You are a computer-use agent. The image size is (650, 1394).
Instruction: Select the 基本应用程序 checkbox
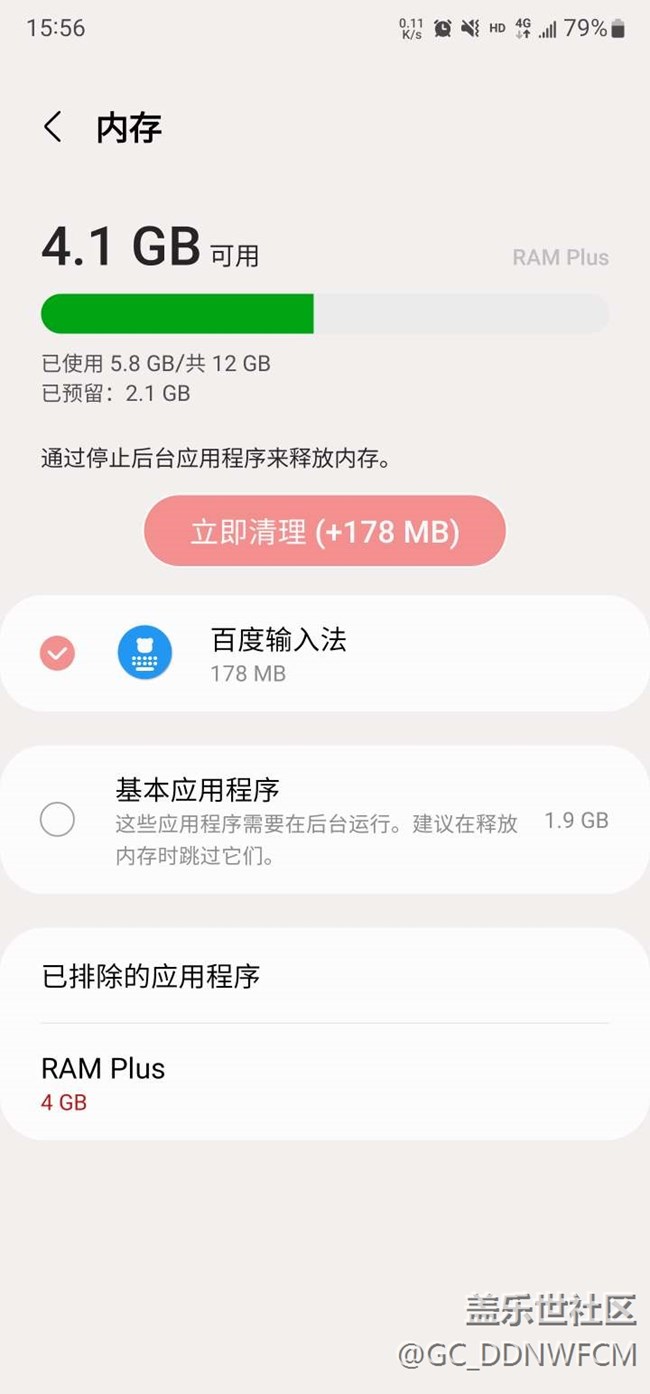click(57, 820)
